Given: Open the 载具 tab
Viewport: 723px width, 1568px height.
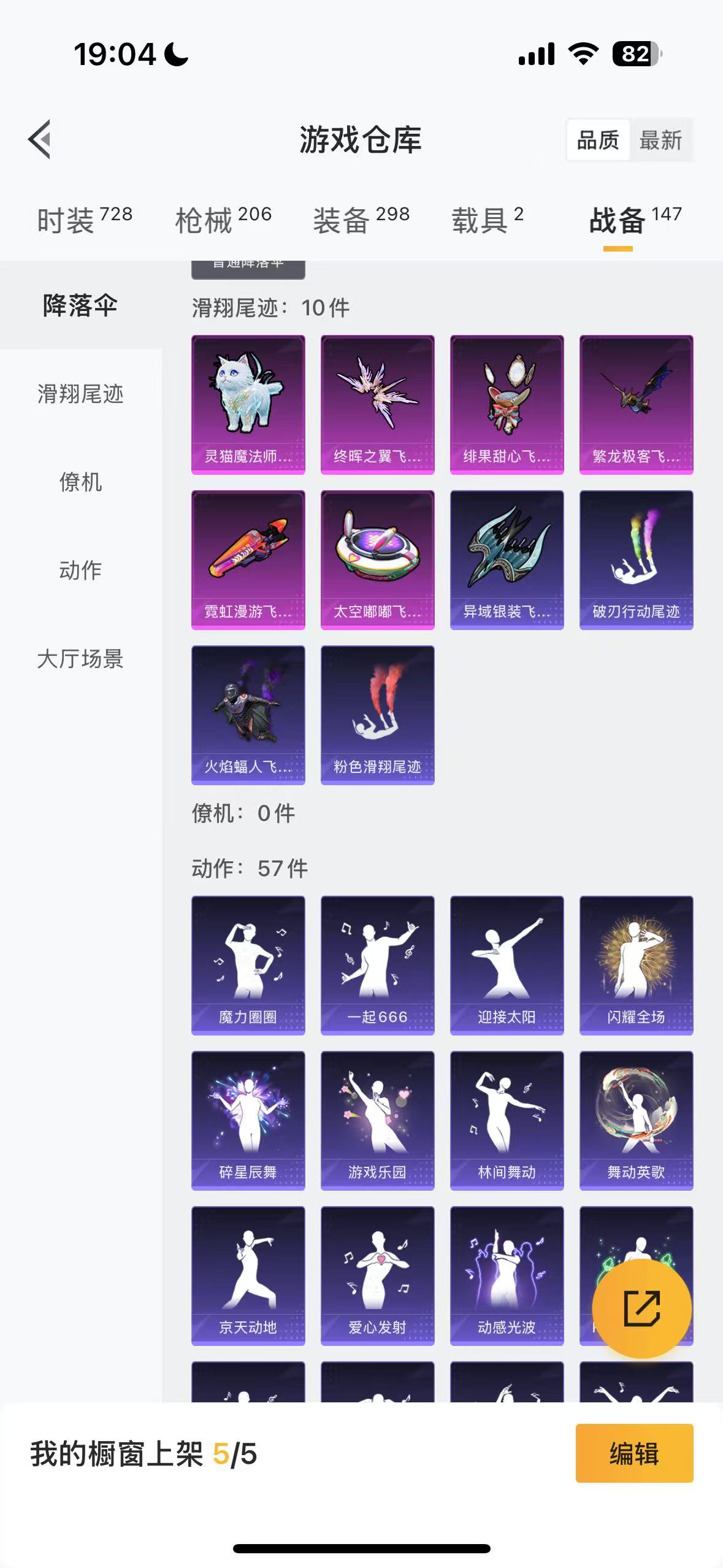Looking at the screenshot, I should (x=487, y=220).
